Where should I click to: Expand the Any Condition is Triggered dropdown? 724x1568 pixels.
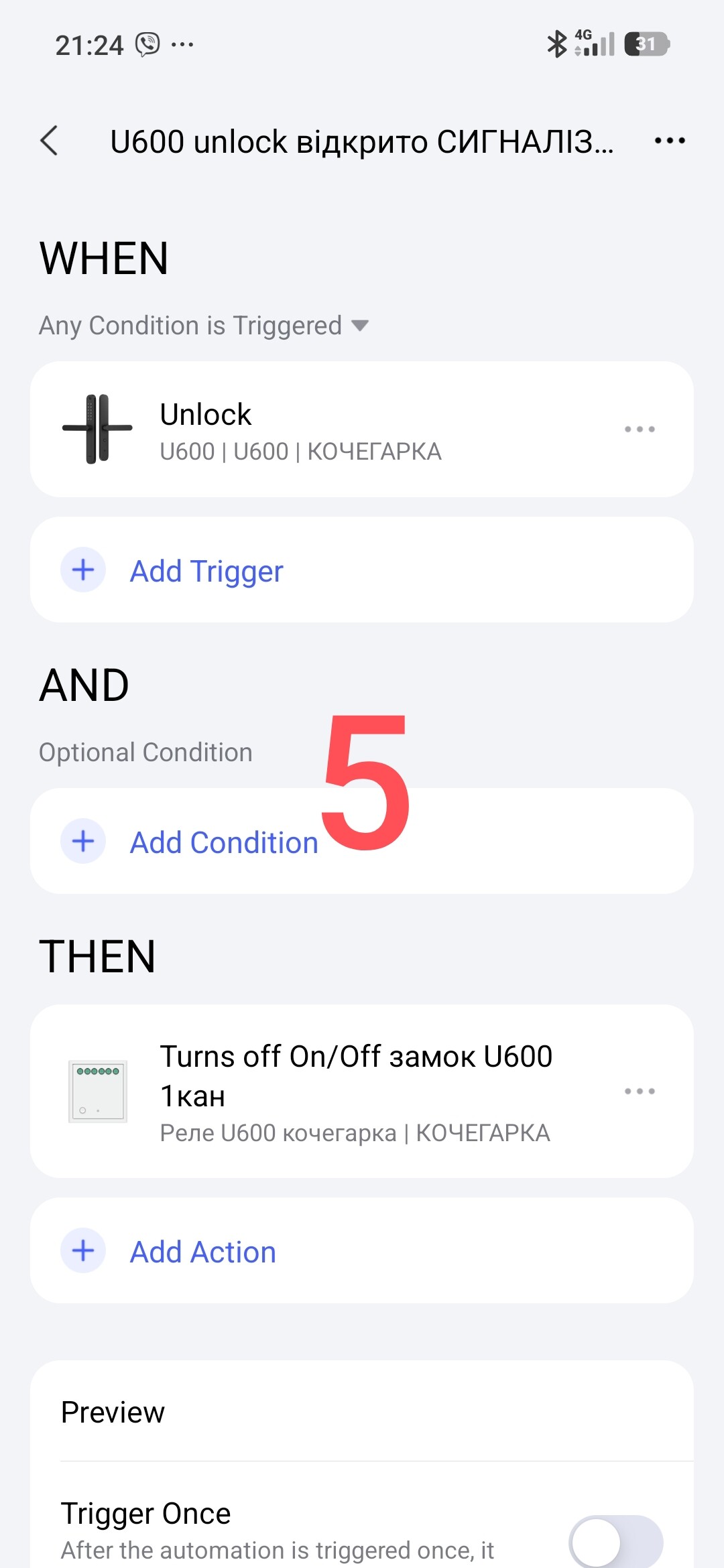click(x=204, y=326)
